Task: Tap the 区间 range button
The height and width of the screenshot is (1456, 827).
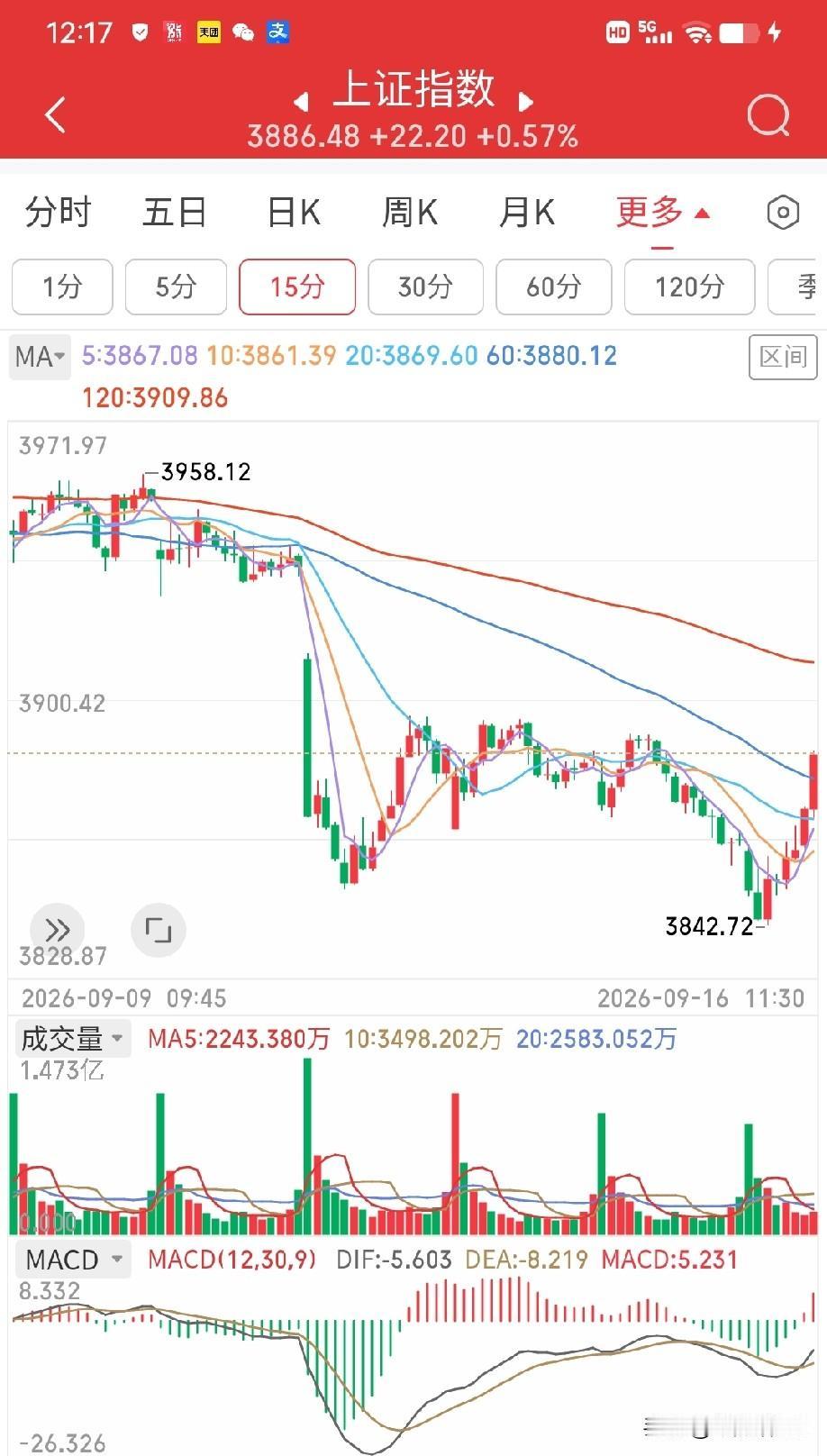Action: coord(783,357)
